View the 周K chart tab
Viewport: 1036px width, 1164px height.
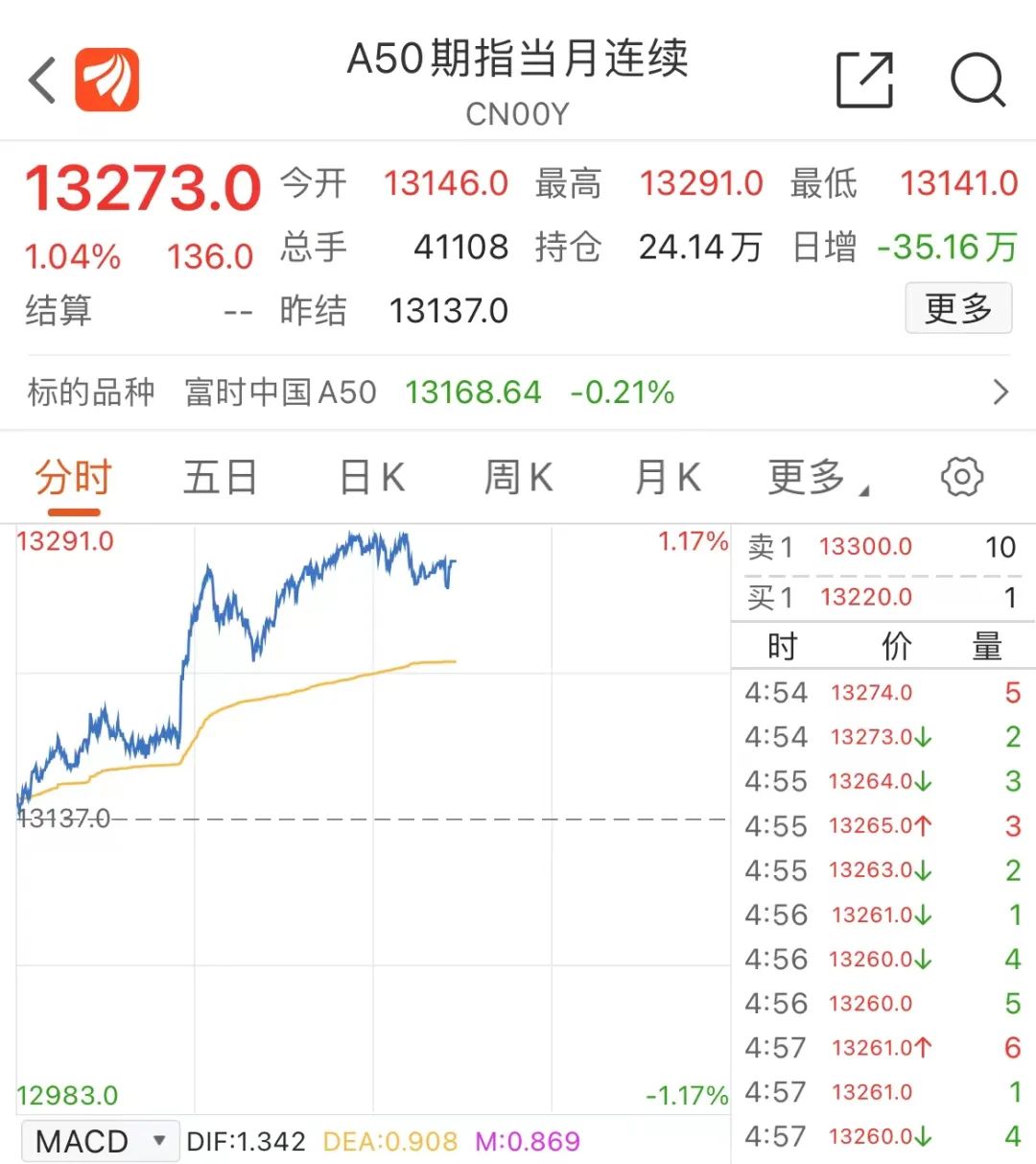click(518, 477)
